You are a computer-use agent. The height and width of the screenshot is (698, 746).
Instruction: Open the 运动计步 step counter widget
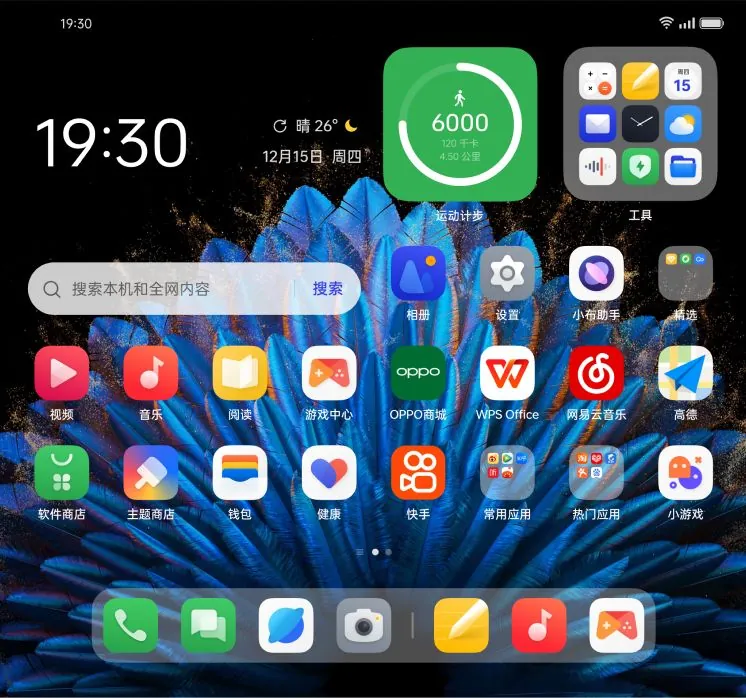460,124
